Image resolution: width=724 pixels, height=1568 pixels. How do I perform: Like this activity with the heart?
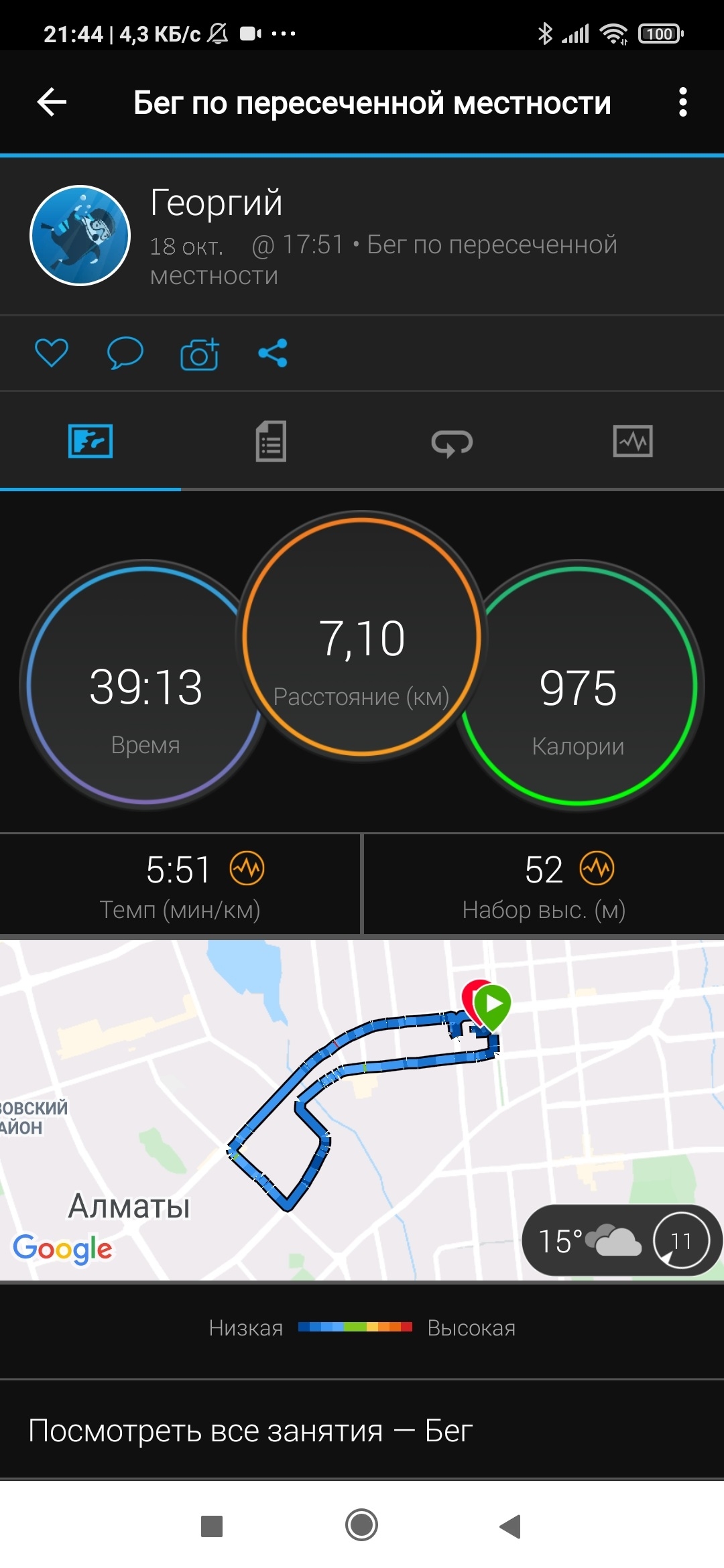point(52,352)
